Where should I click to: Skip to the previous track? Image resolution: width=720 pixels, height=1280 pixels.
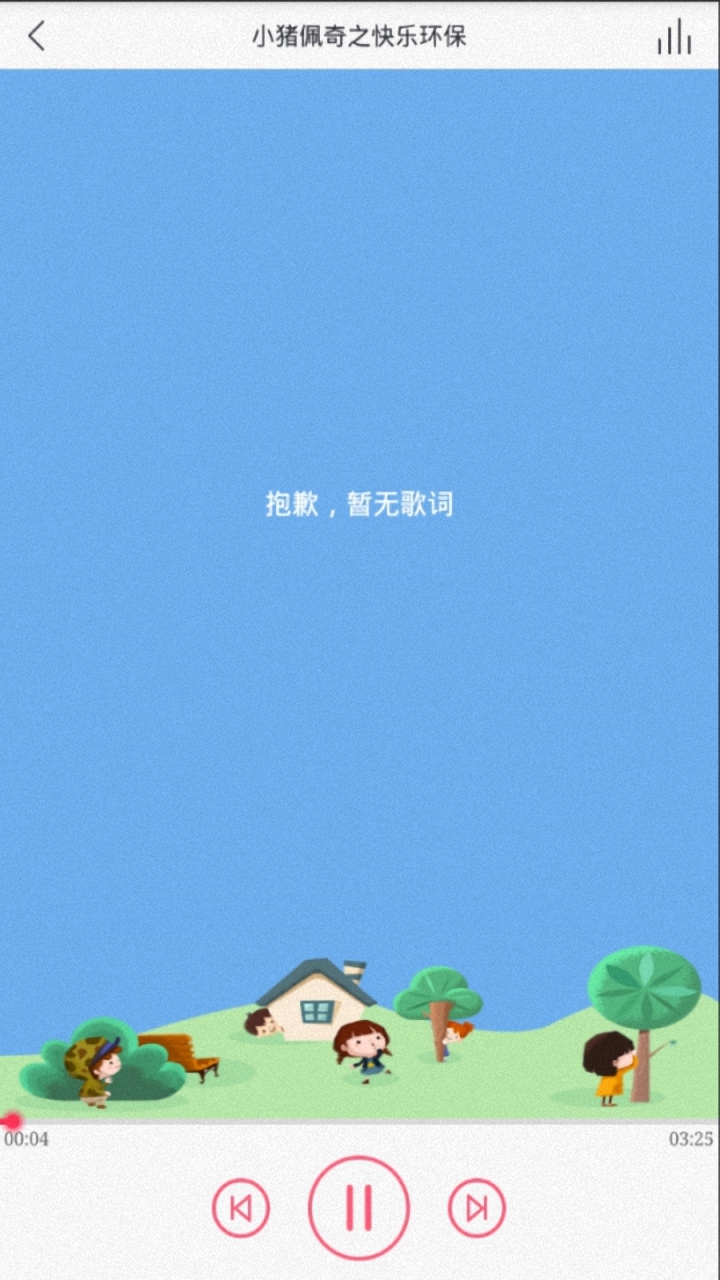tap(241, 1209)
